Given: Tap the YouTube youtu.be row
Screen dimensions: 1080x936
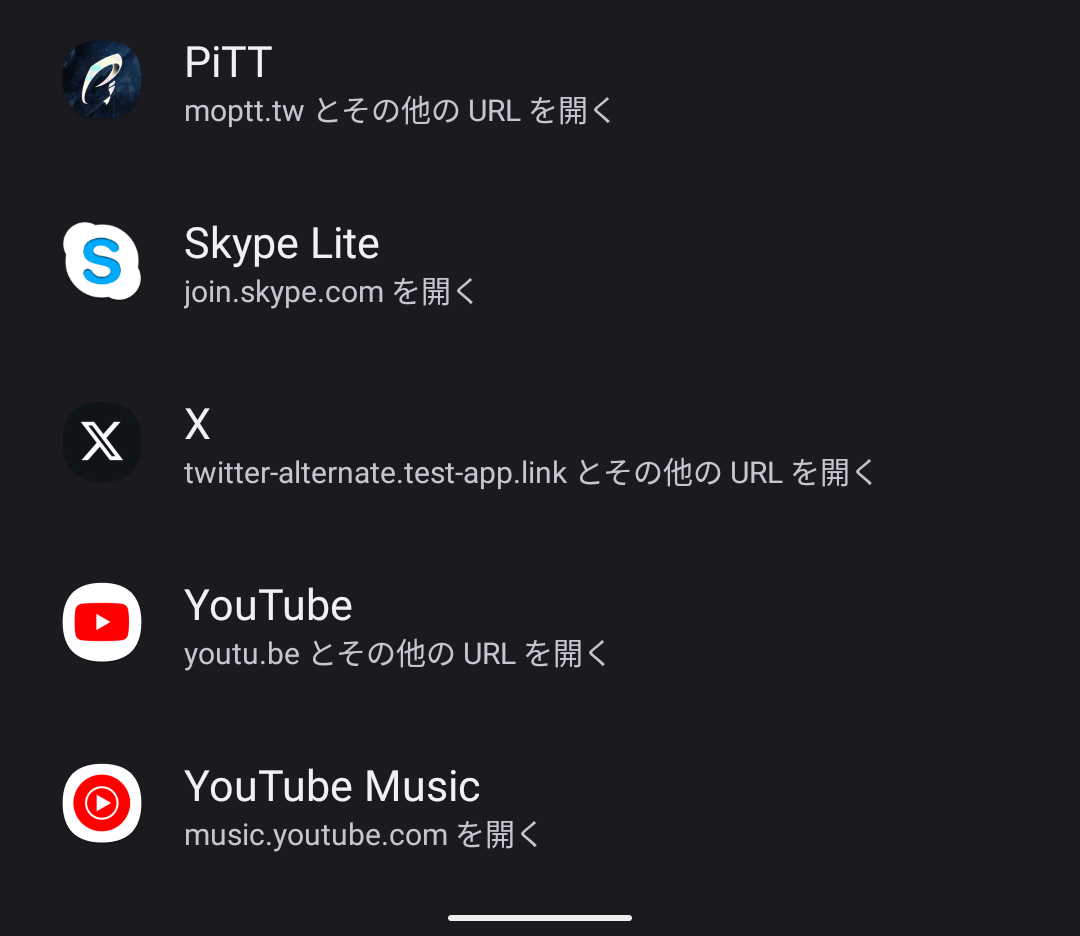Looking at the screenshot, I should [x=397, y=626].
